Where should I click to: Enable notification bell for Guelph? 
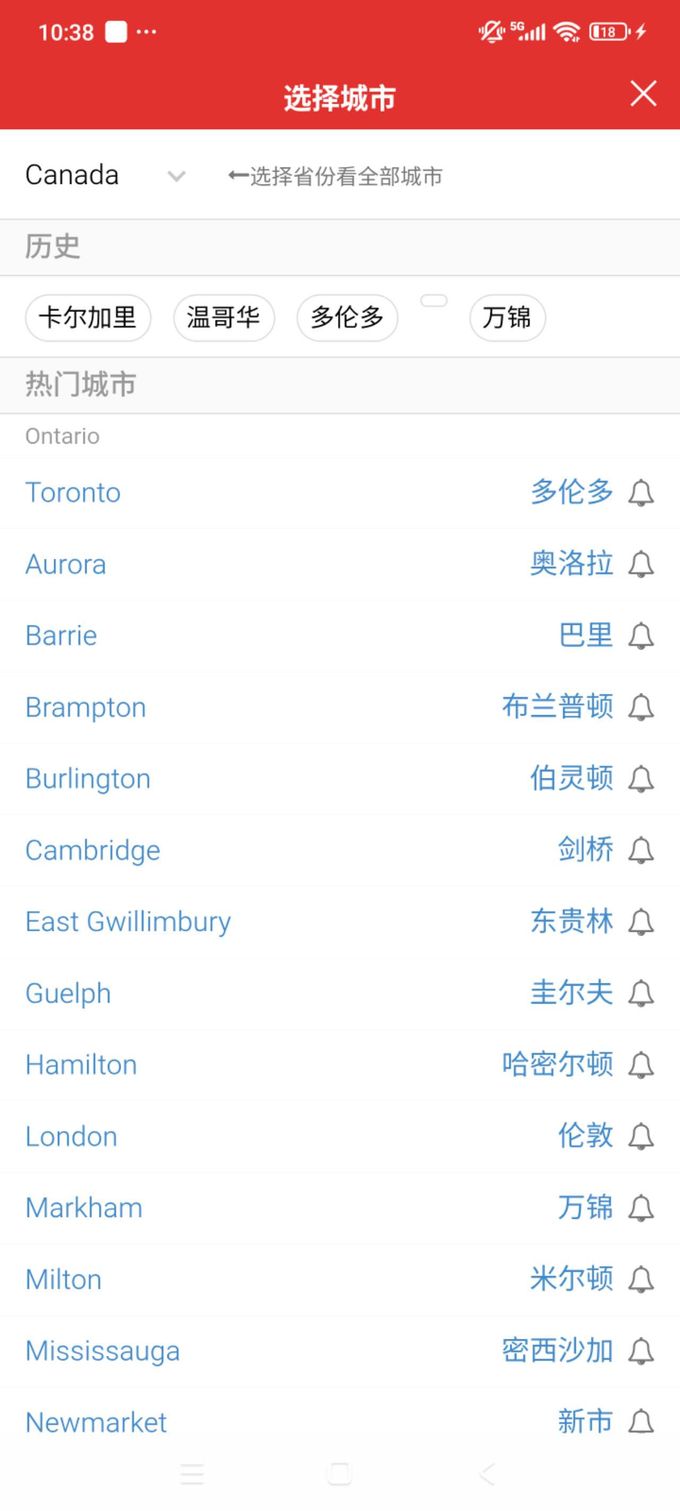pyautogui.click(x=641, y=993)
